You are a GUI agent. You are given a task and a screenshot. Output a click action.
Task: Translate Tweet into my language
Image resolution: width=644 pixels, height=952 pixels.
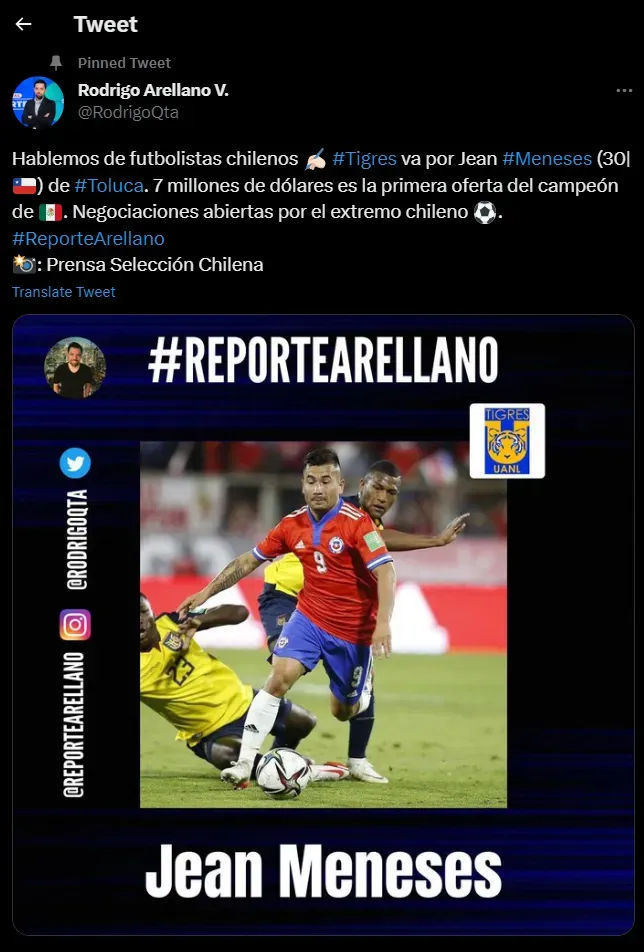(x=64, y=292)
